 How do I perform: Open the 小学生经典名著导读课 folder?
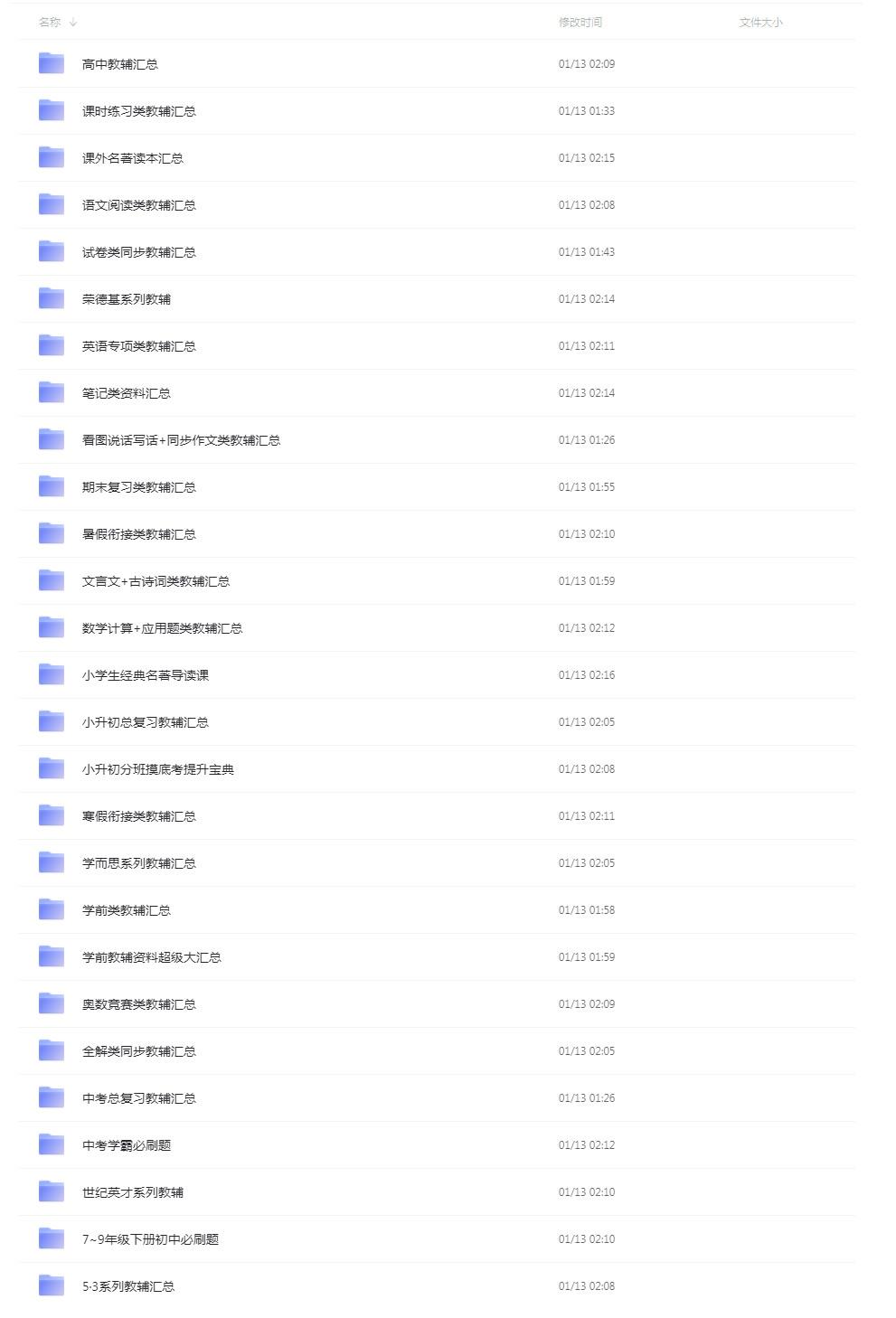point(145,675)
